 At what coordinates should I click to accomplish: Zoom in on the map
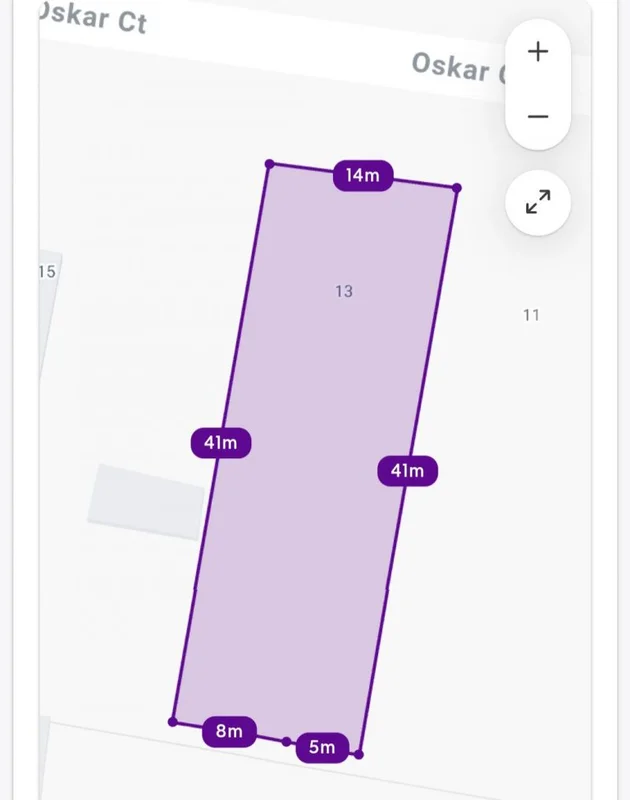[538, 52]
